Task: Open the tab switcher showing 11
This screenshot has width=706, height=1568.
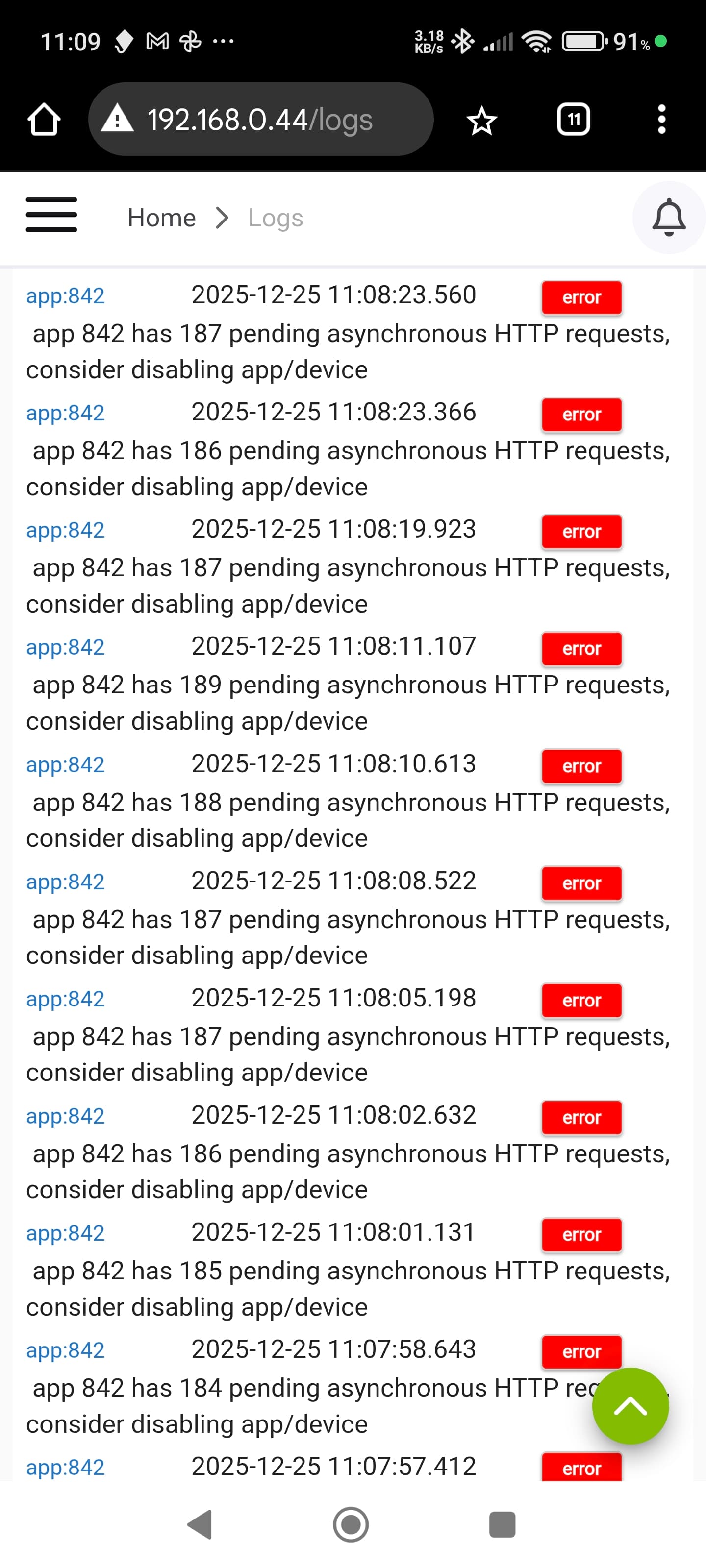Action: tap(573, 119)
